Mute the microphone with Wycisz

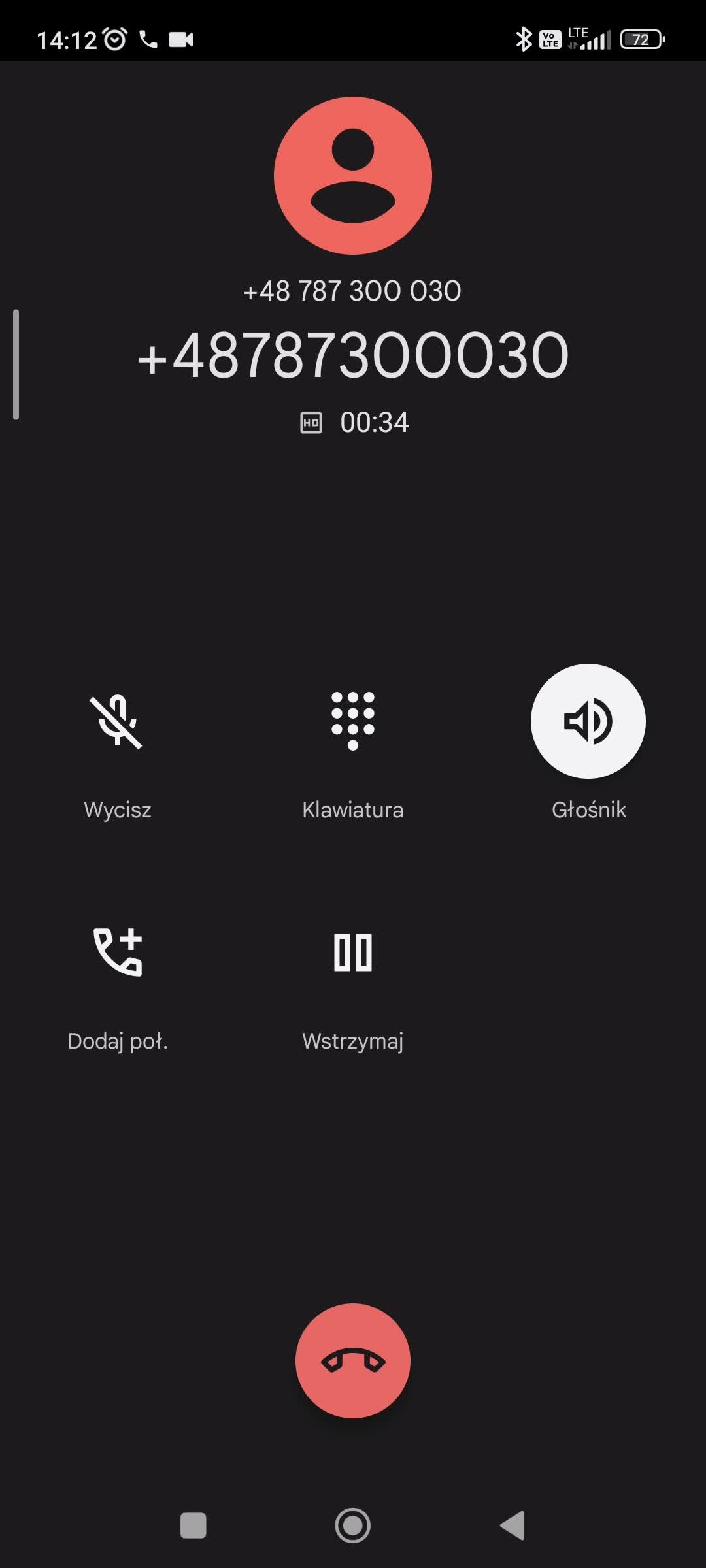click(118, 722)
